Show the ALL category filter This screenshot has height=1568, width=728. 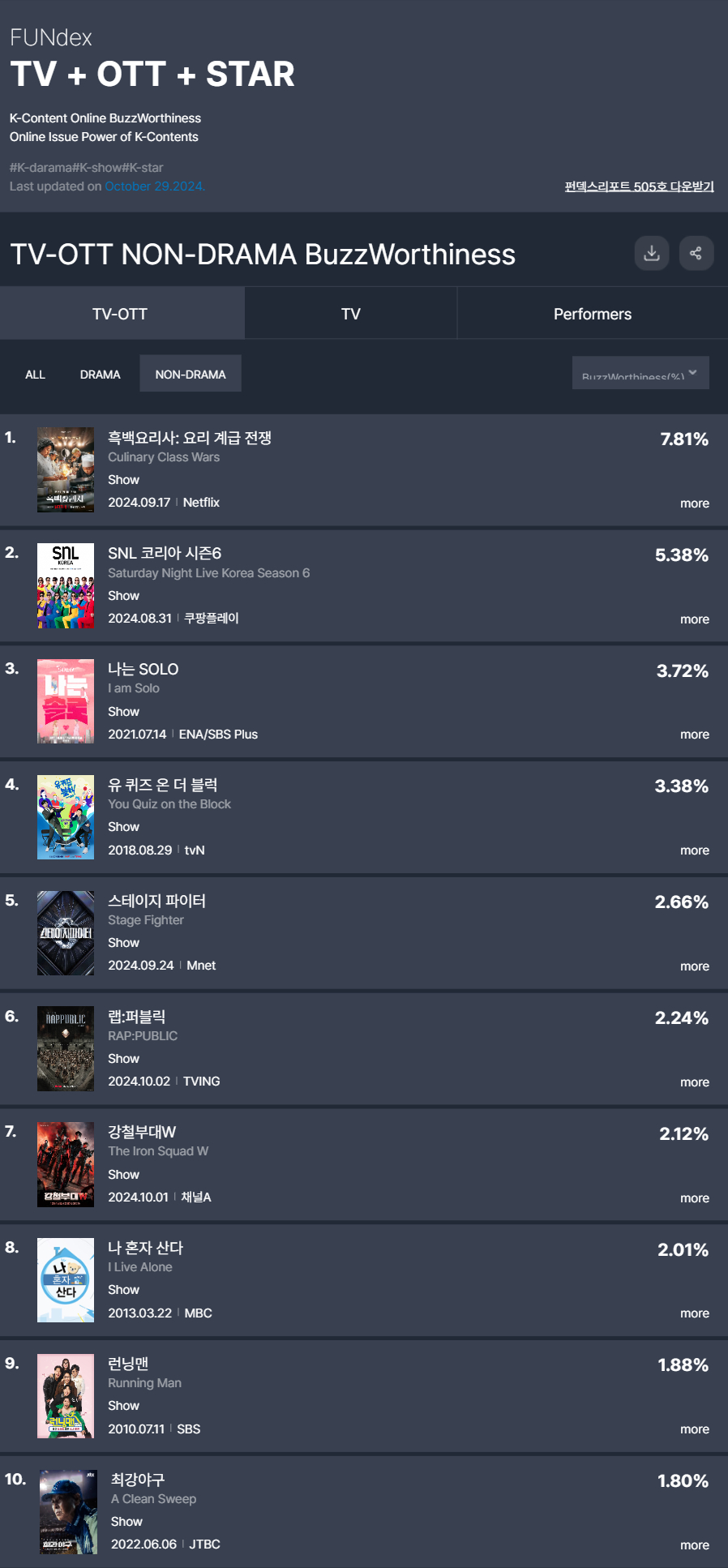[x=35, y=375]
